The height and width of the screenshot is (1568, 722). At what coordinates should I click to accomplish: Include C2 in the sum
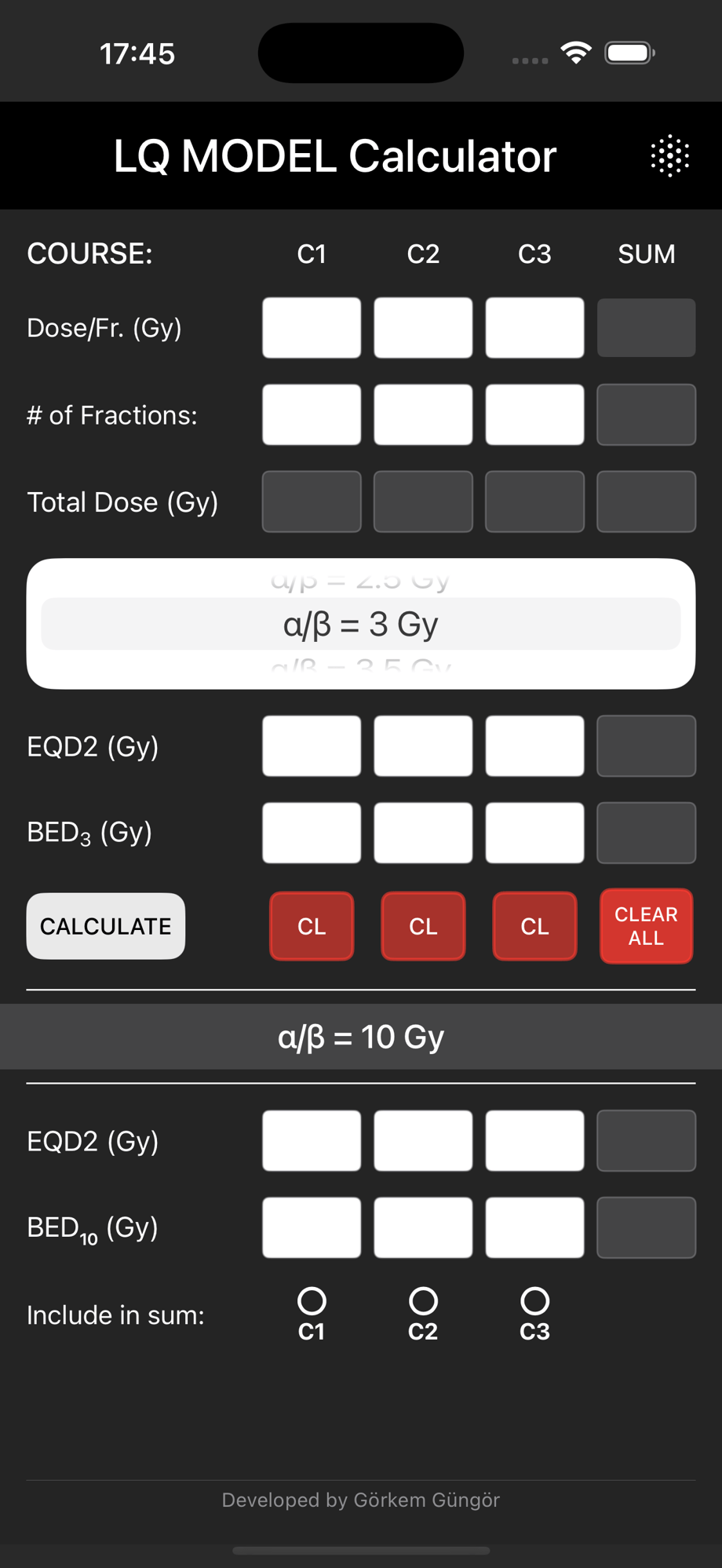point(423,1301)
